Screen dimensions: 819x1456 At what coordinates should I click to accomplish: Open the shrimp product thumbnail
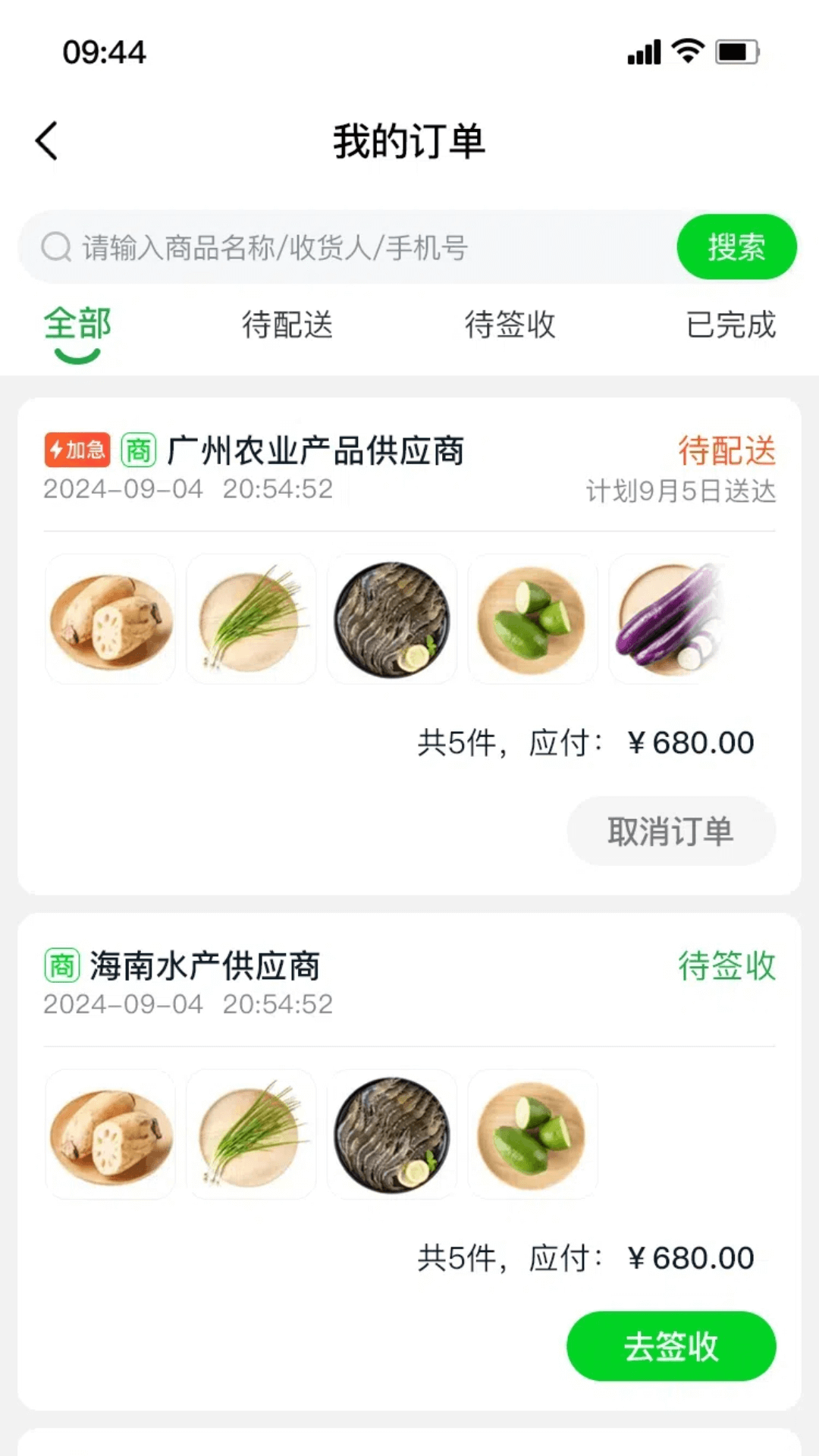coord(392,618)
